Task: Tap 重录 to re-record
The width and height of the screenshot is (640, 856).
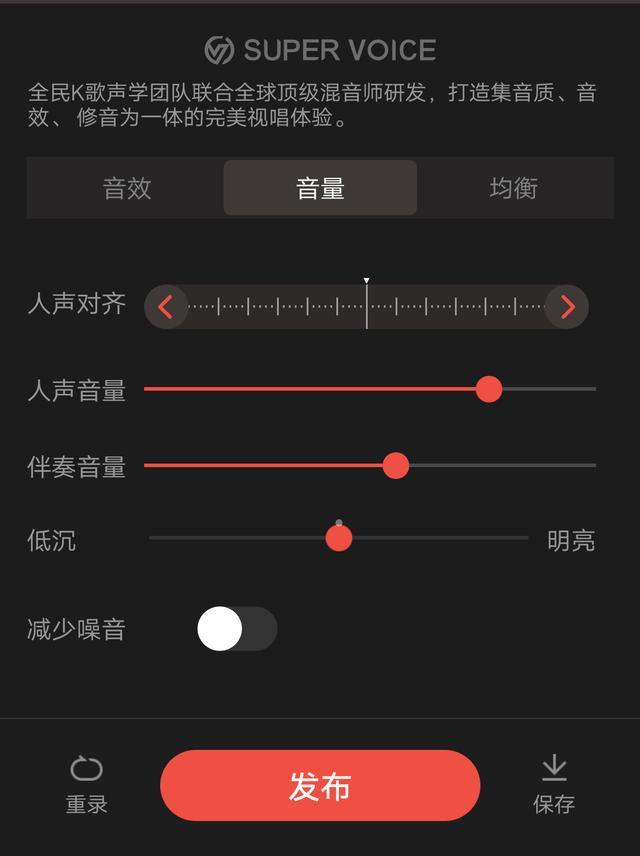Action: tap(87, 785)
